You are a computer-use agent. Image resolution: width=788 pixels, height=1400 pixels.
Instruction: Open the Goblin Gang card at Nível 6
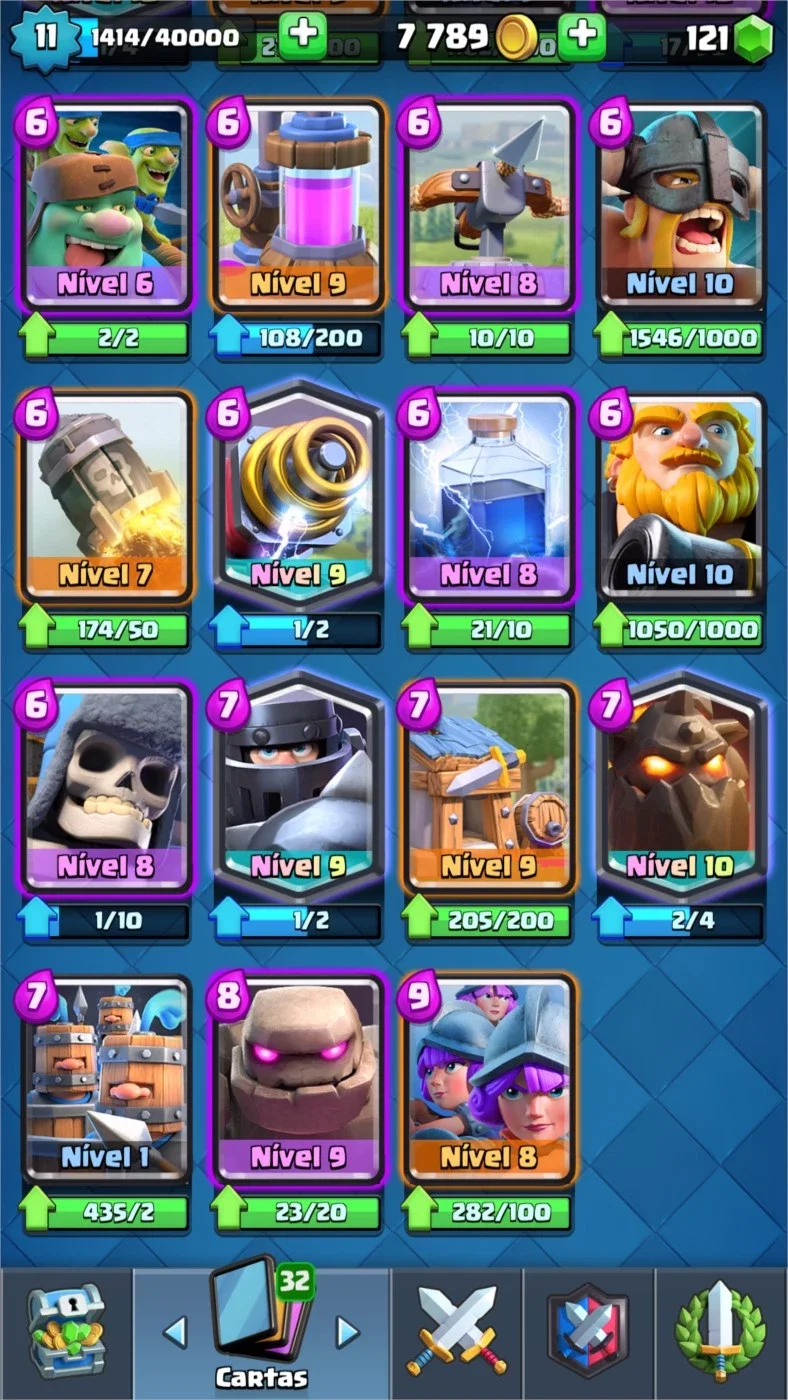(105, 205)
